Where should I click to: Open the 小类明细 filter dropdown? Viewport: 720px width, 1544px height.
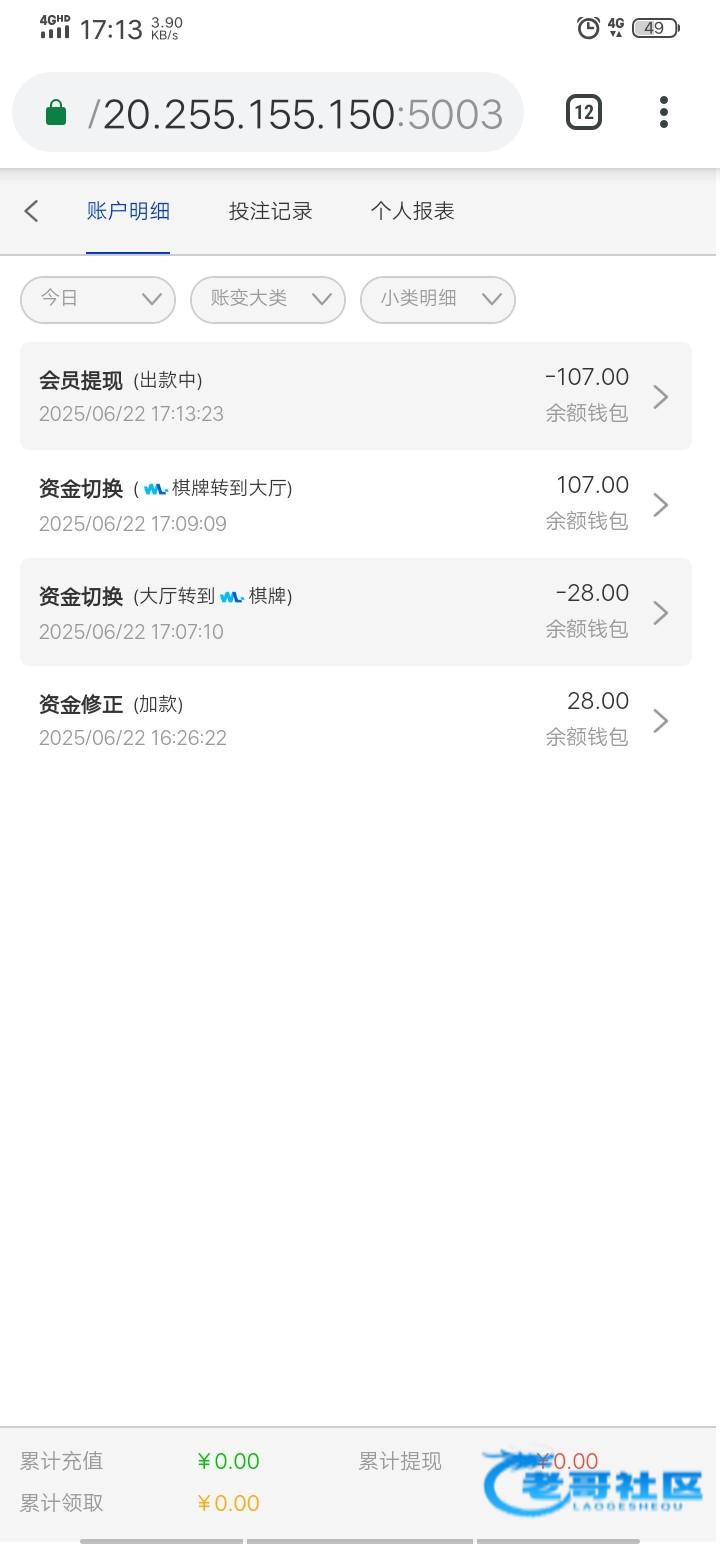pos(438,299)
